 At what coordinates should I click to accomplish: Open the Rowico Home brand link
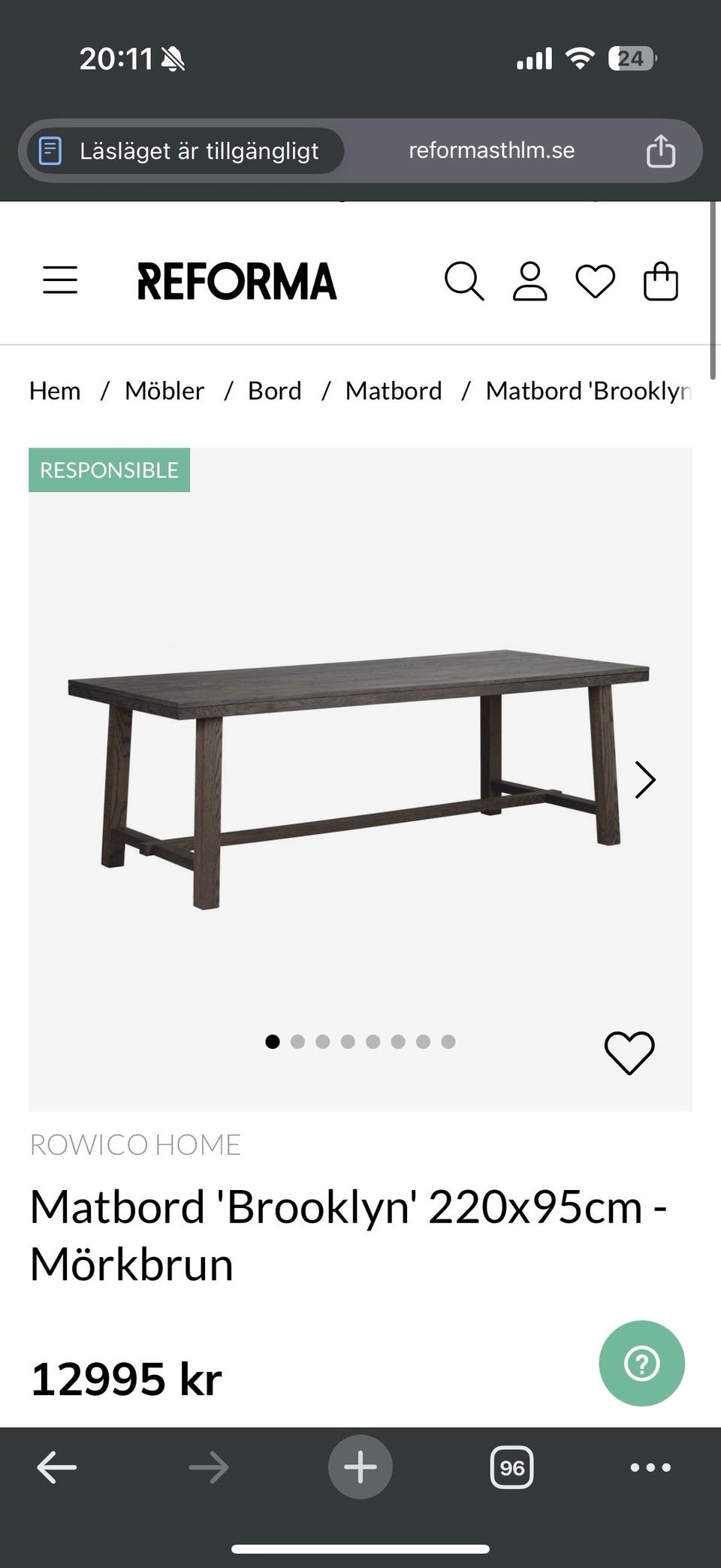point(135,1144)
